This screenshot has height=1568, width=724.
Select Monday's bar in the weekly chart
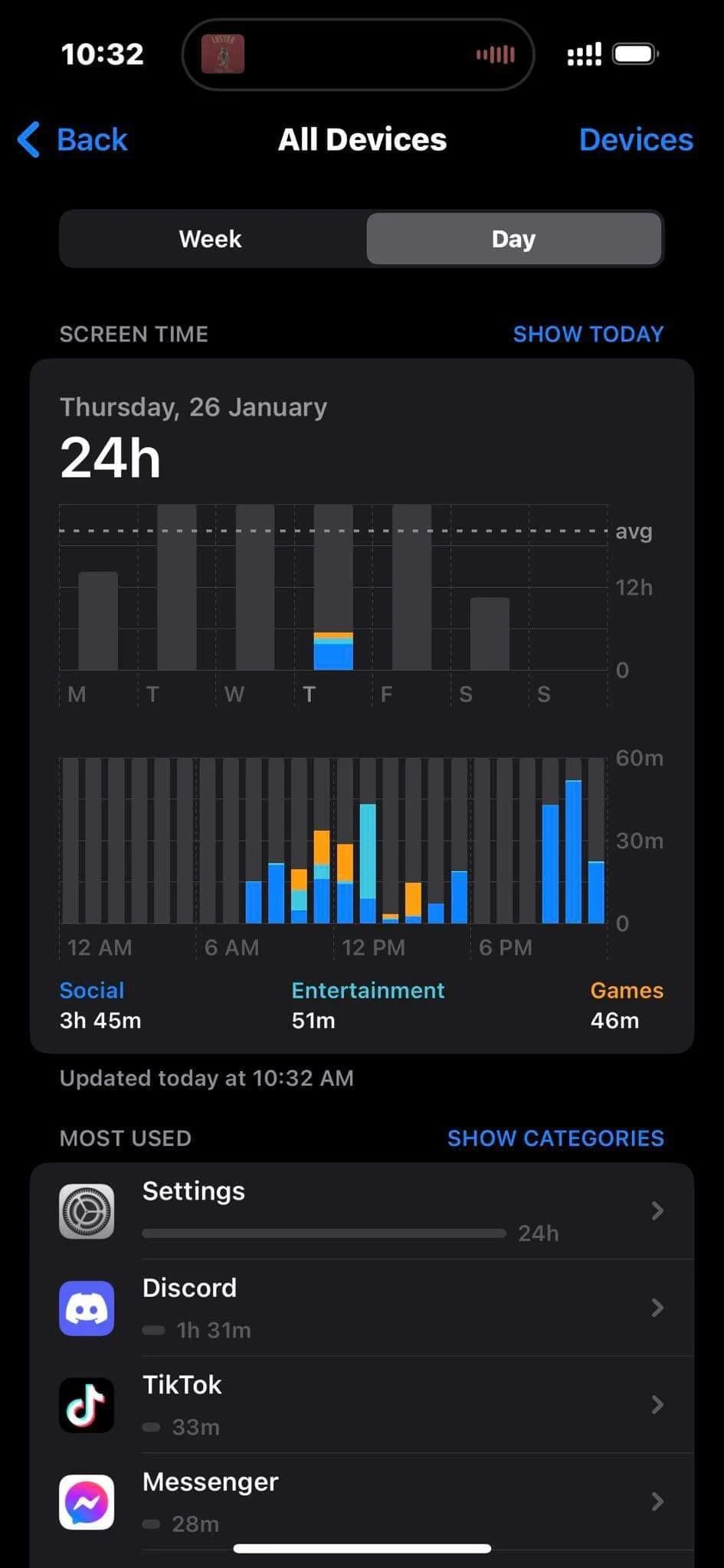tap(98, 621)
